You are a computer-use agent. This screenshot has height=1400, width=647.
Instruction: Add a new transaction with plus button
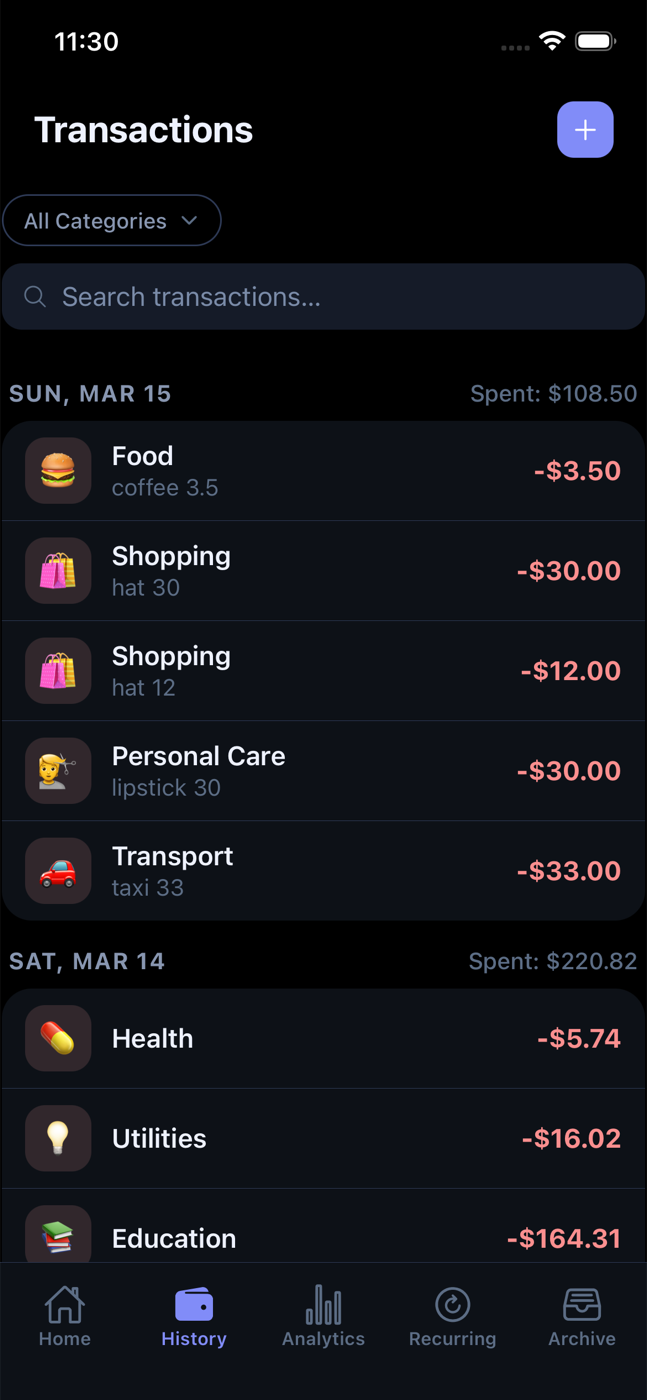click(585, 130)
